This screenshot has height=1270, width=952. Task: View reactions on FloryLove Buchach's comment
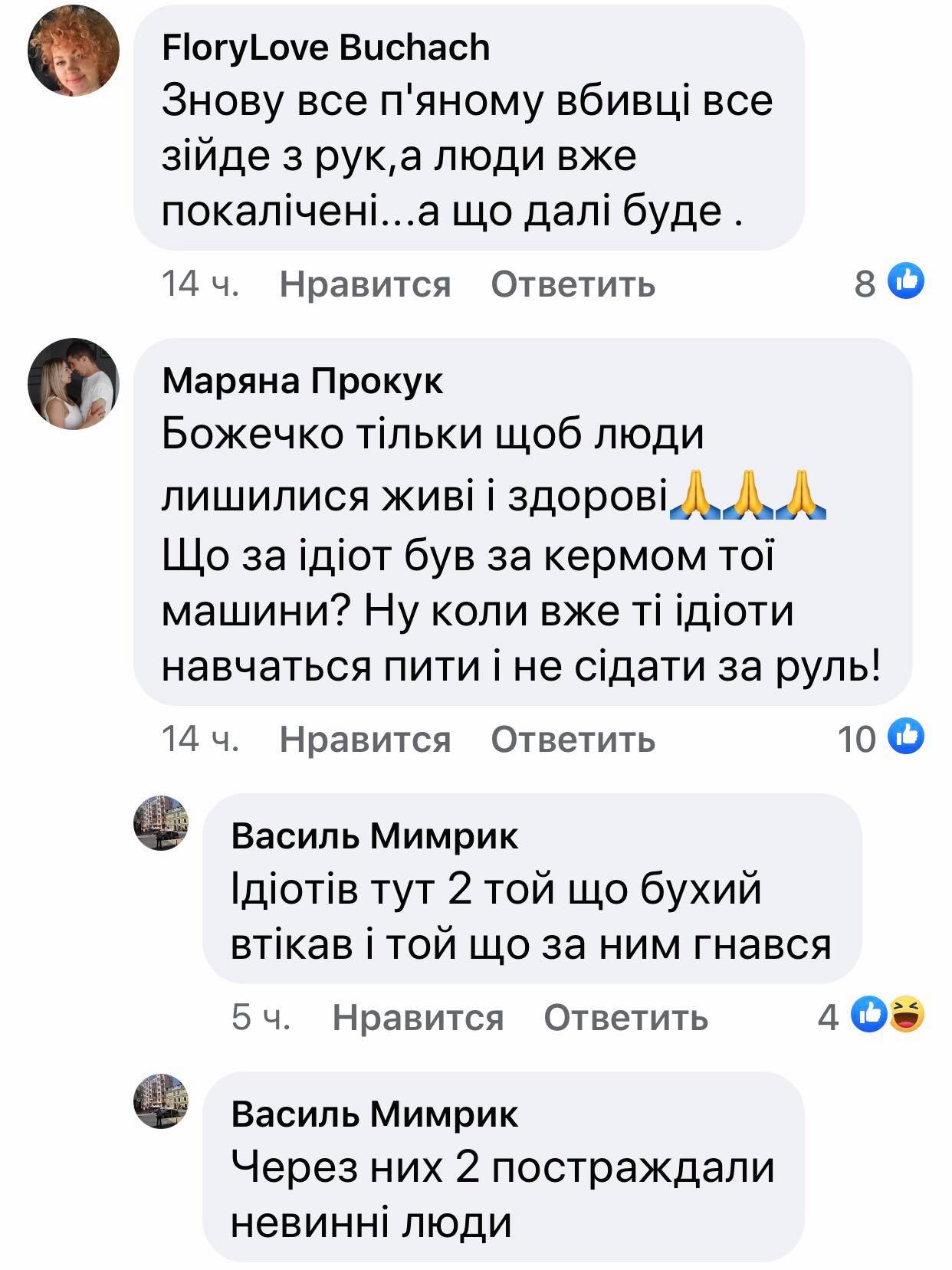(889, 284)
